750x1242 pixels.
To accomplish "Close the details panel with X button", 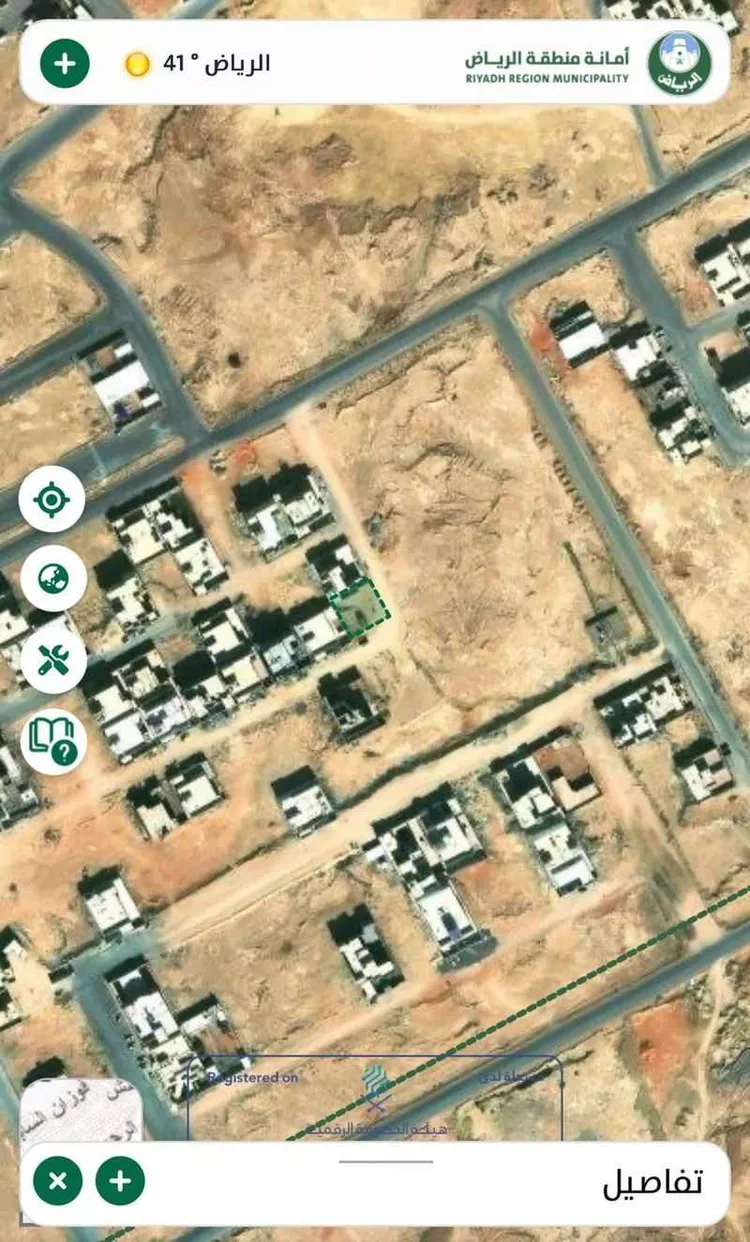I will click(58, 1181).
